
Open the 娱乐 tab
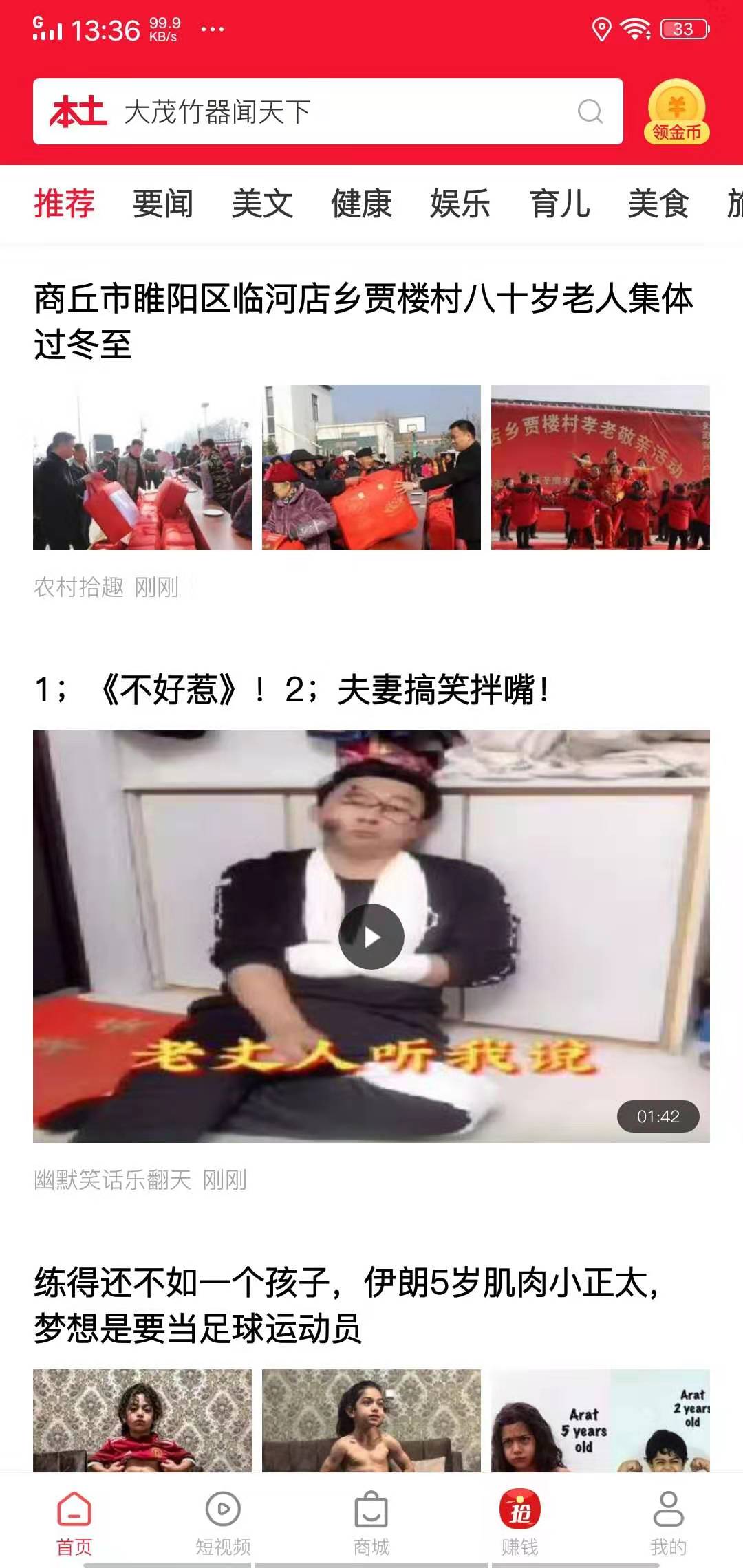tap(460, 204)
